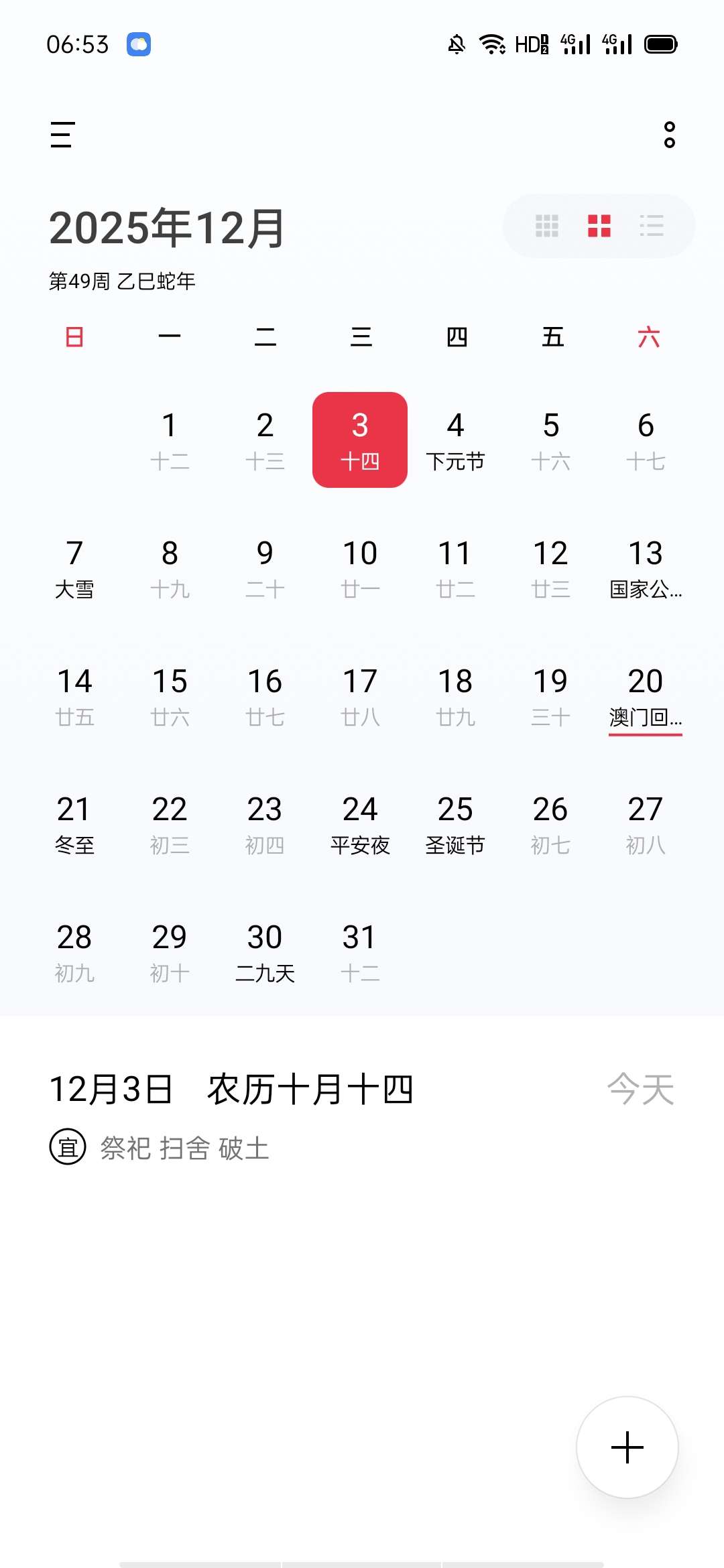This screenshot has width=724, height=1568.
Task: Add a new event with plus button
Action: coord(627,1447)
